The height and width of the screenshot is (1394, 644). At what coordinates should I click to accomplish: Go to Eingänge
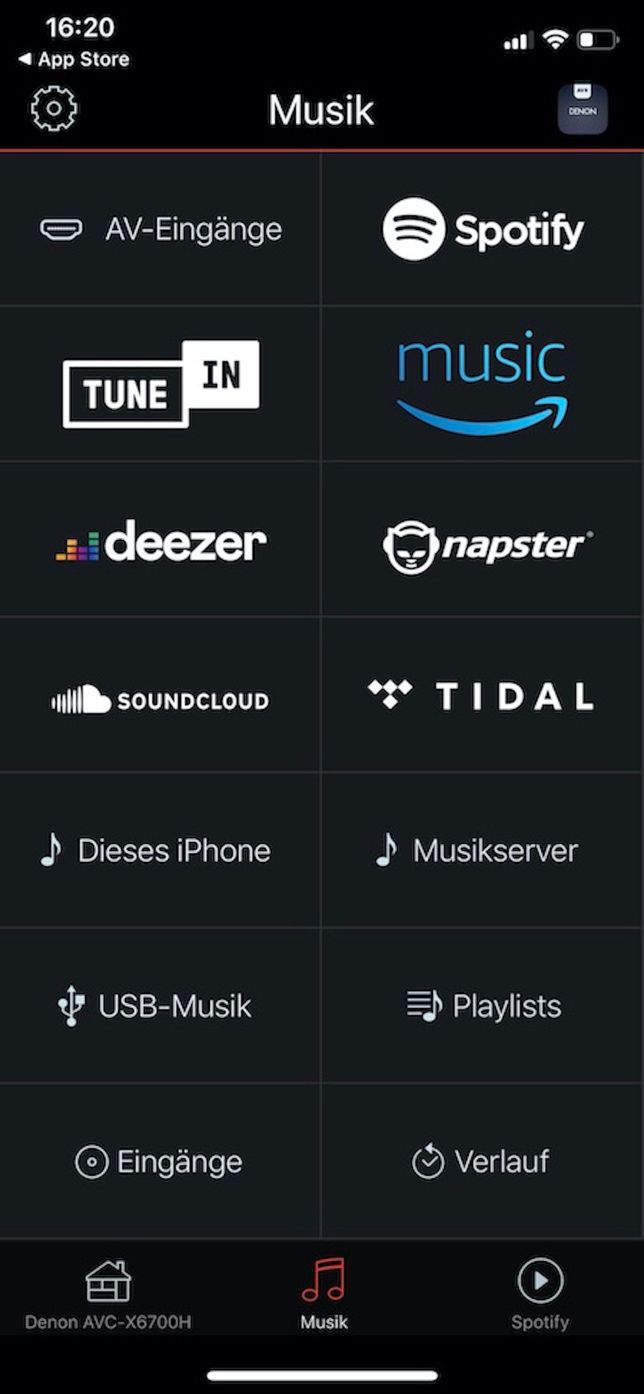[x=161, y=1162]
